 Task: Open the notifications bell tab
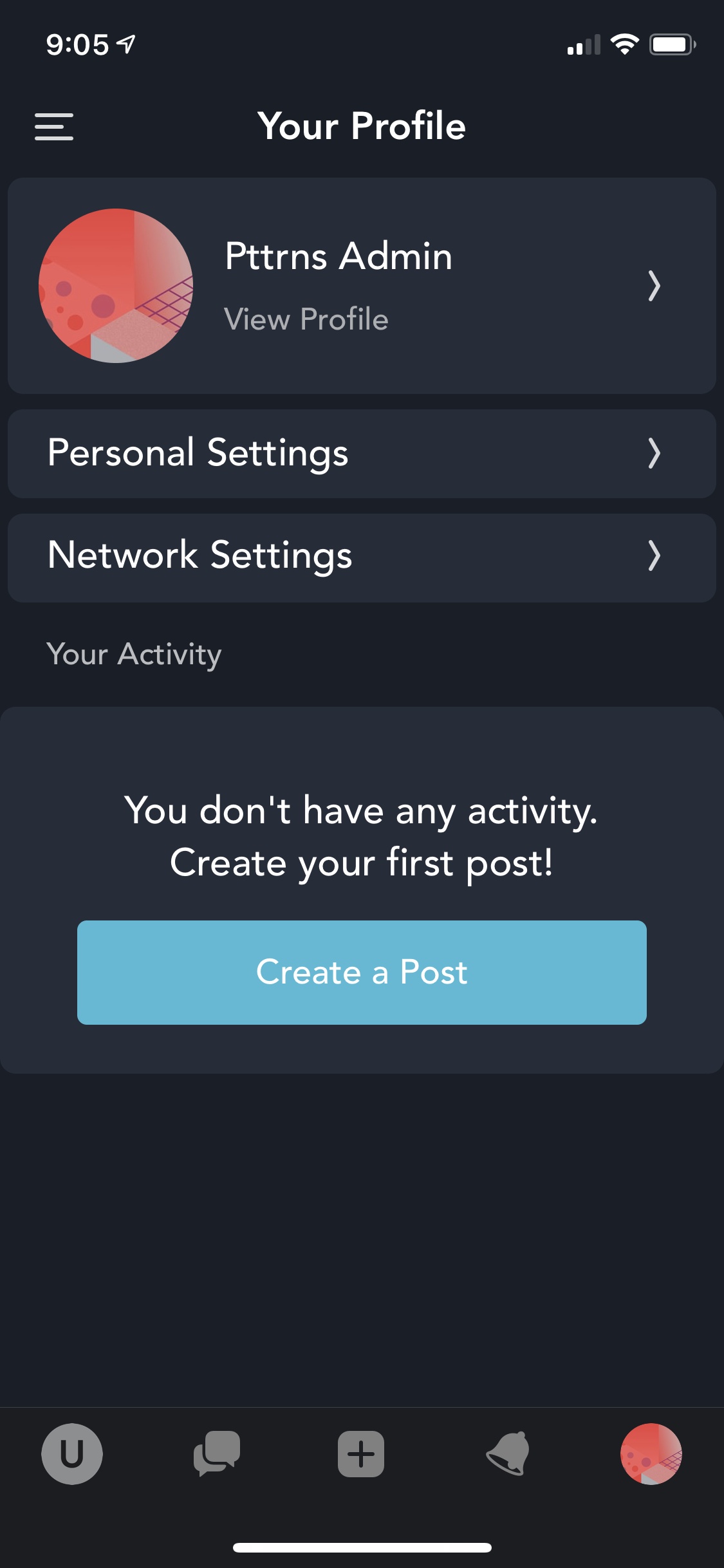[508, 1453]
